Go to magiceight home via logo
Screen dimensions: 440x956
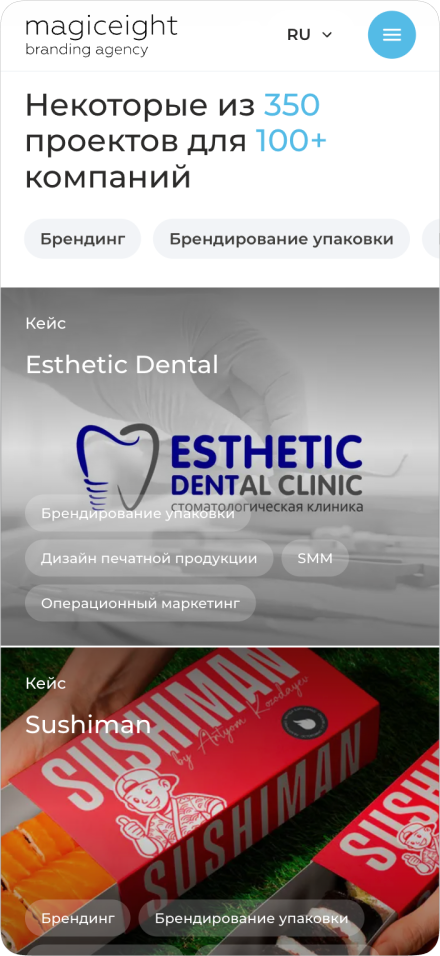pyautogui.click(x=101, y=36)
